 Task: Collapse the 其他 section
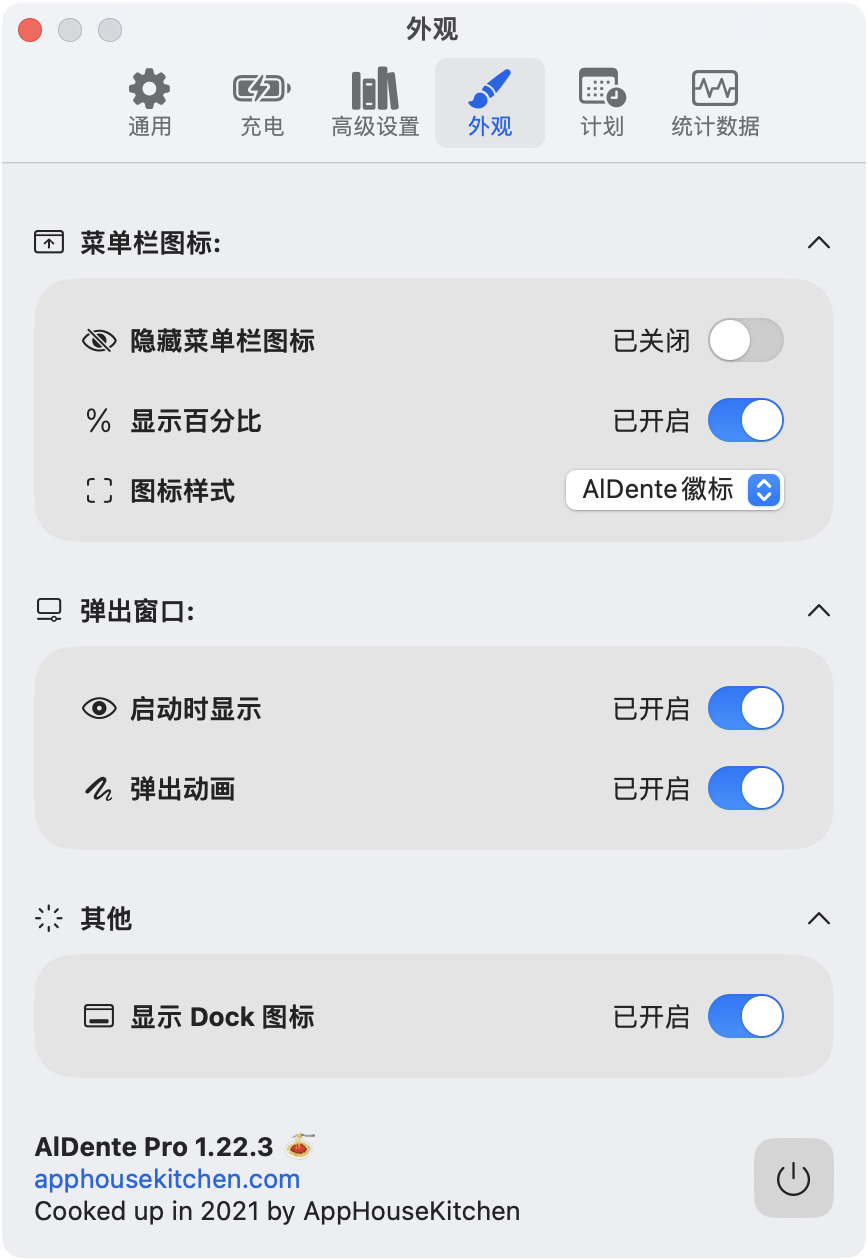pos(818,918)
